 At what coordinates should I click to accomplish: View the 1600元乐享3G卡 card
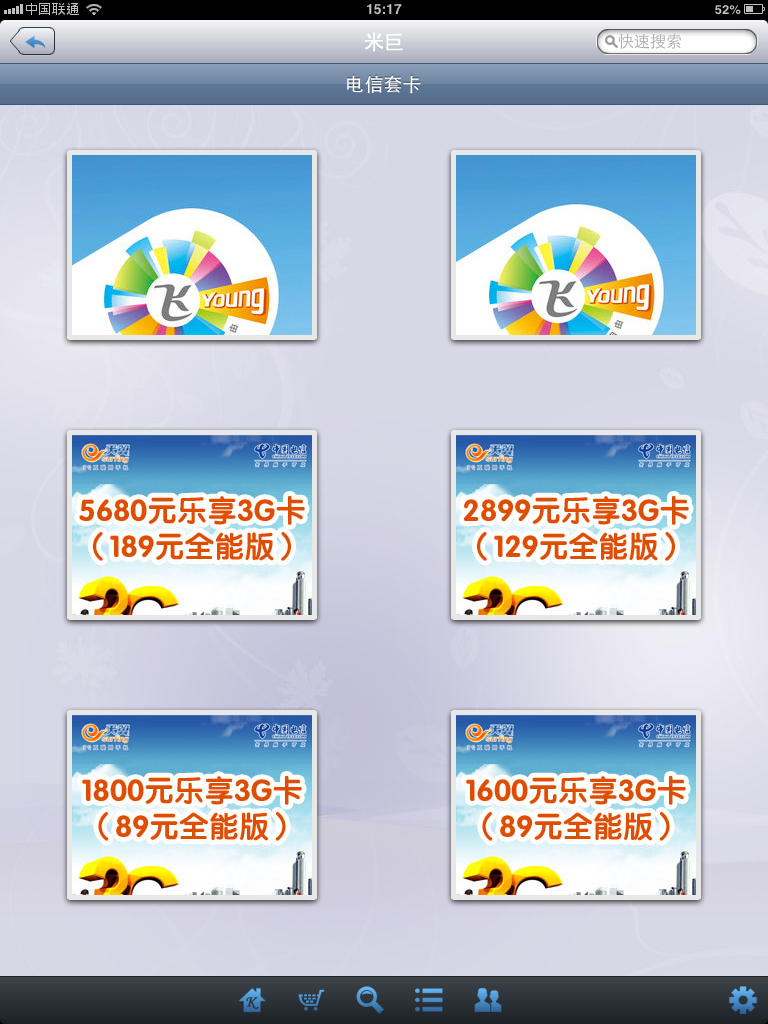[x=576, y=805]
